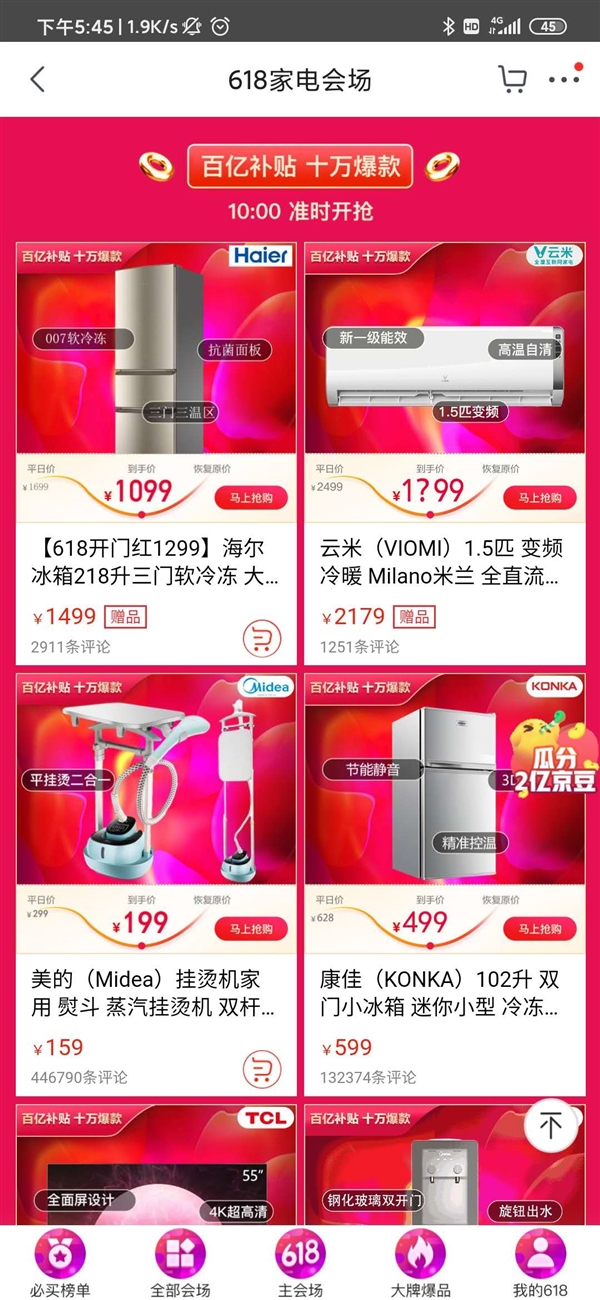600x1300 pixels.
Task: Tap 马上抢购 for the KONKA mini fridge
Action: (539, 928)
